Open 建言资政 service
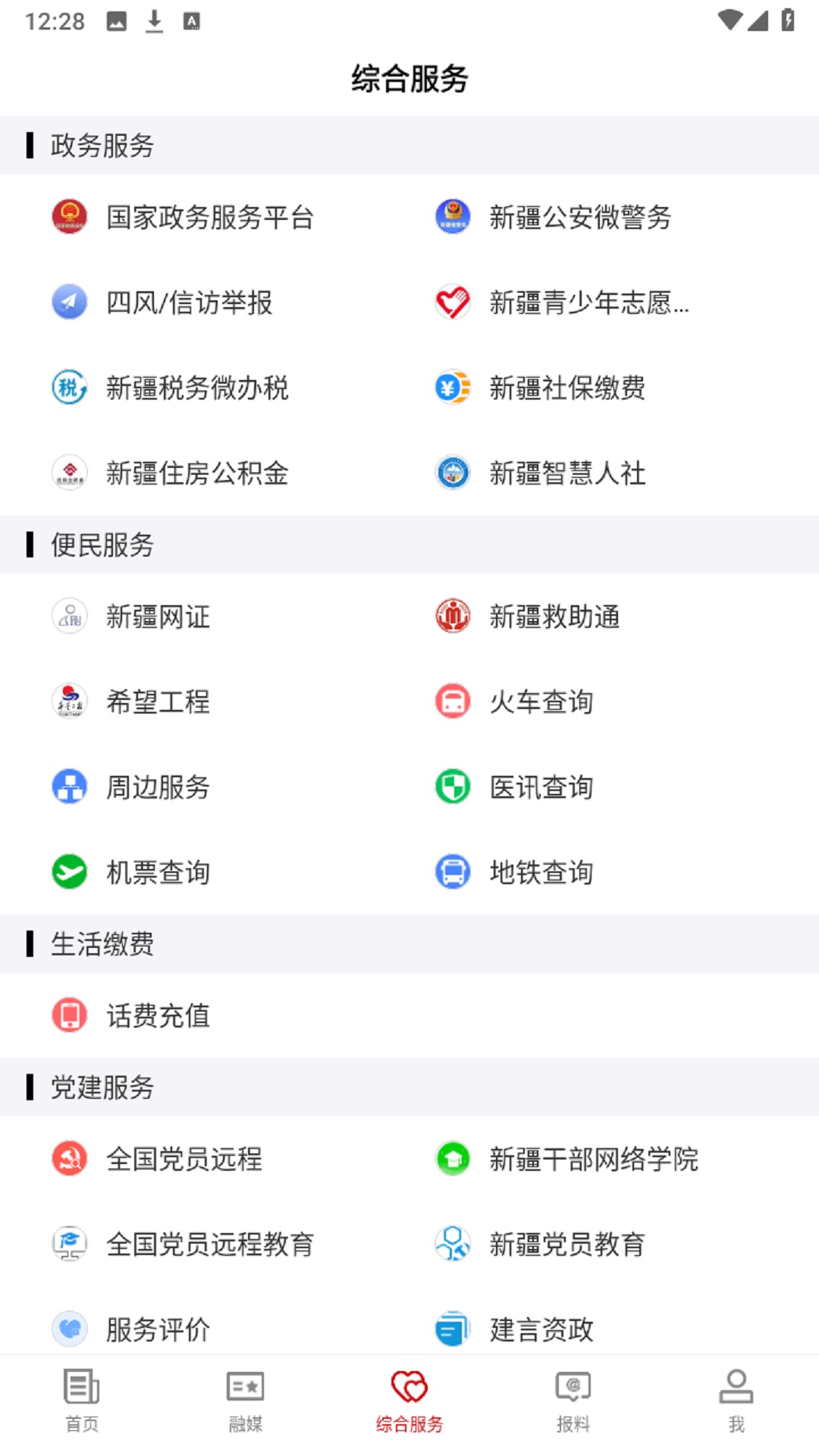 (541, 1329)
